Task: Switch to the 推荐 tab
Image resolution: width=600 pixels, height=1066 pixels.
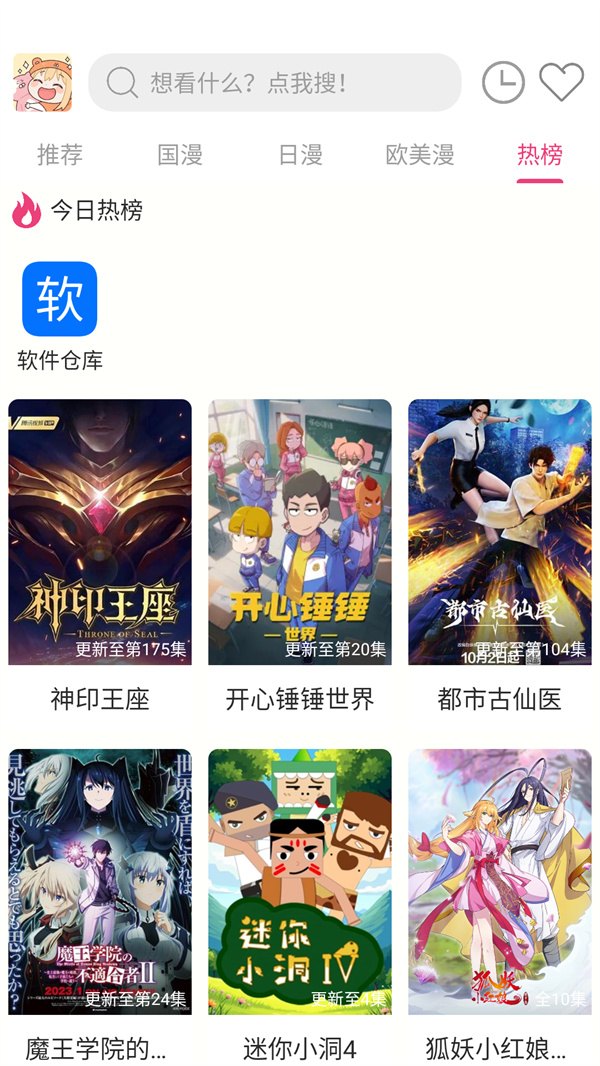Action: click(60, 155)
